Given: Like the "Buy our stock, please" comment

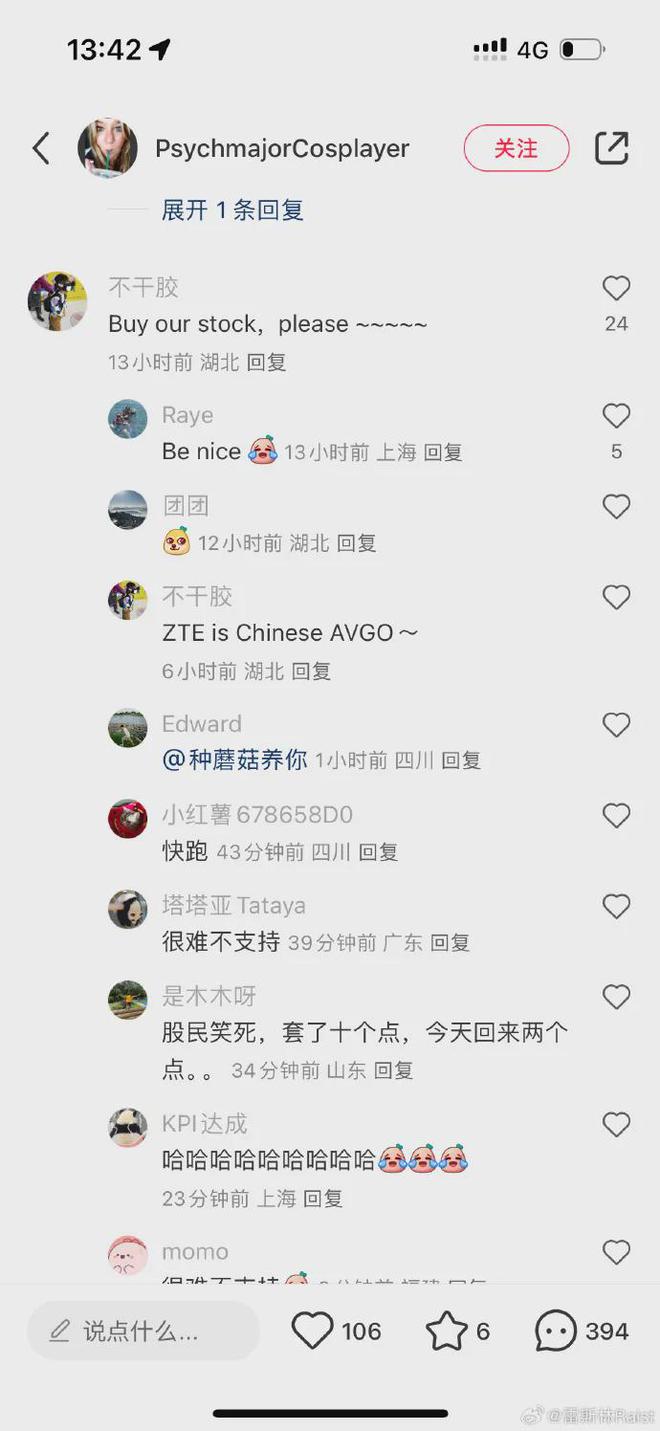Looking at the screenshot, I should pos(616,290).
